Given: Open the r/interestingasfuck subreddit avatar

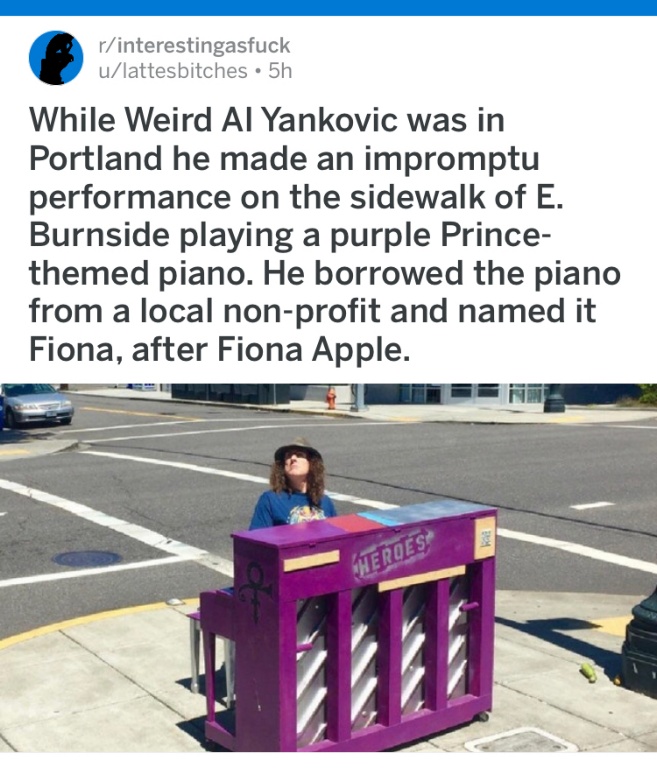Looking at the screenshot, I should coord(56,57).
